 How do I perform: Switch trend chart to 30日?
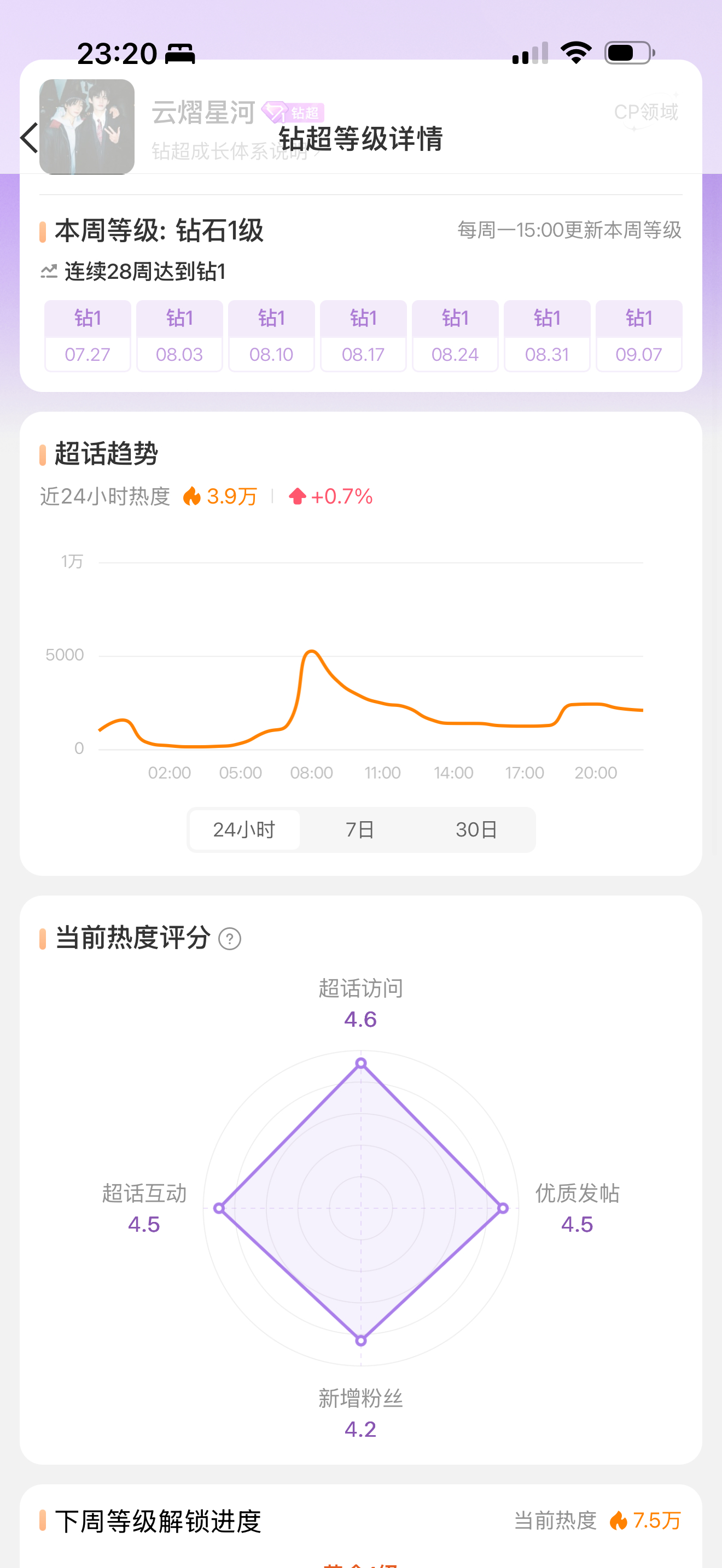click(x=476, y=830)
